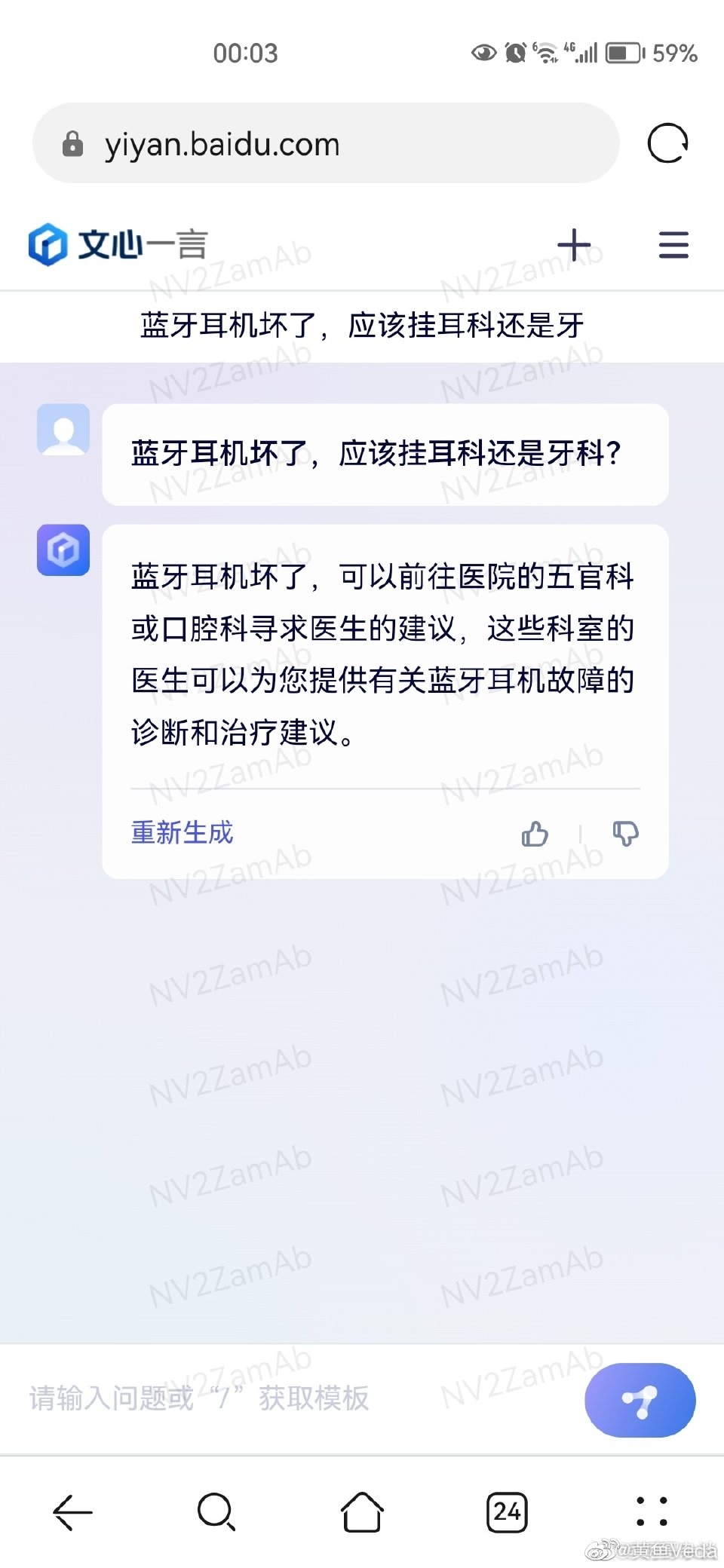This screenshot has height=1568, width=724.
Task: Go to the browser home page
Action: (x=362, y=1512)
